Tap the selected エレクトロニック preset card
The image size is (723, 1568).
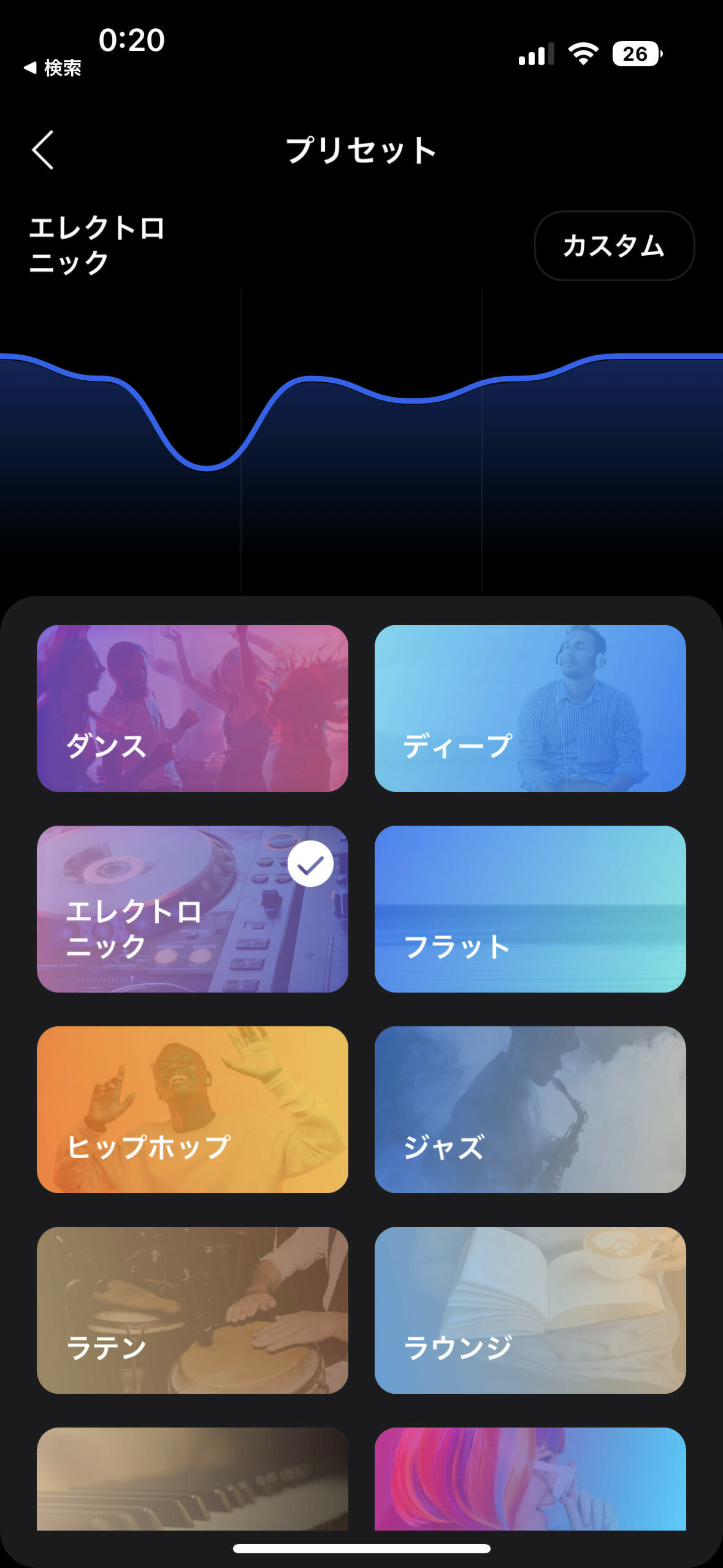(193, 909)
